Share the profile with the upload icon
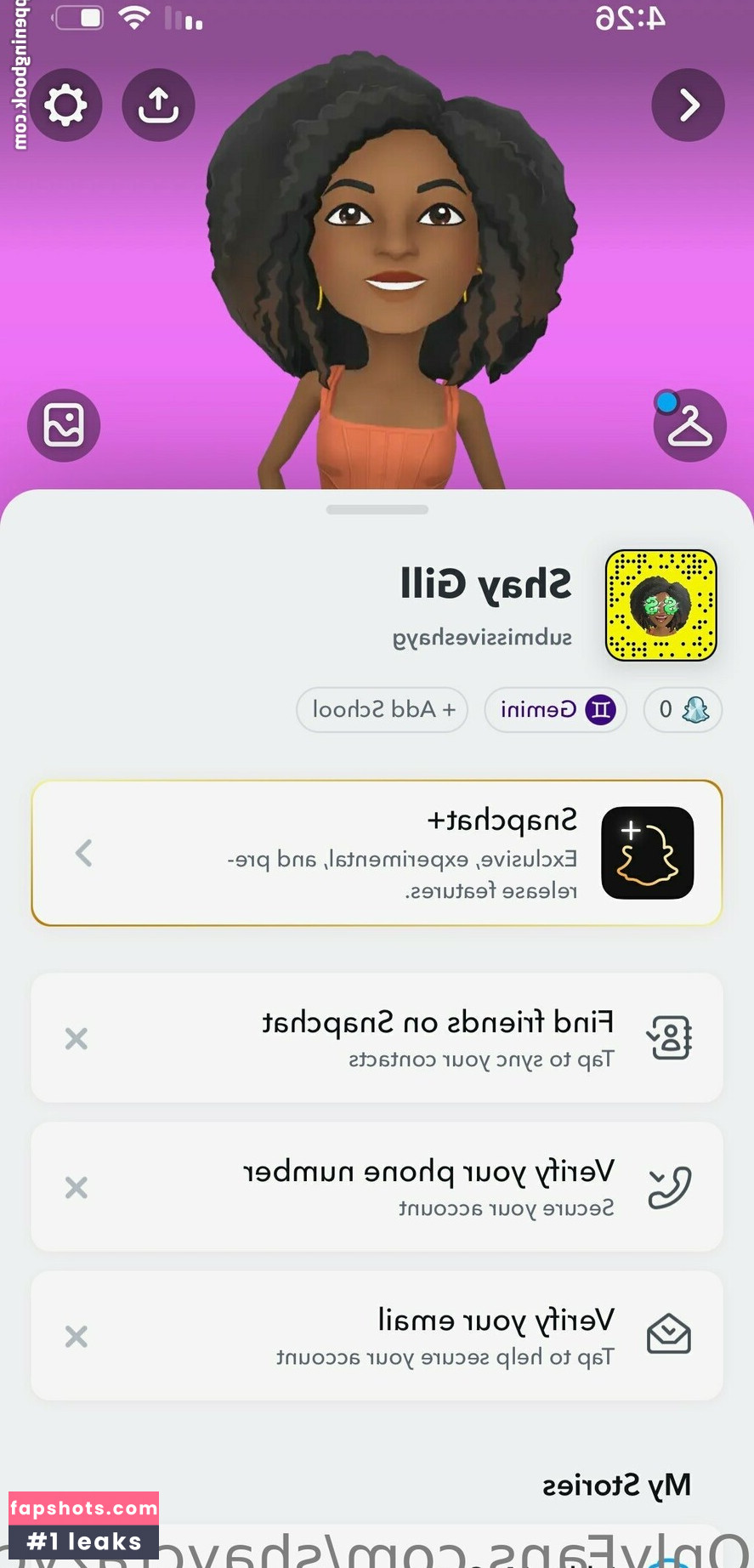 (158, 105)
